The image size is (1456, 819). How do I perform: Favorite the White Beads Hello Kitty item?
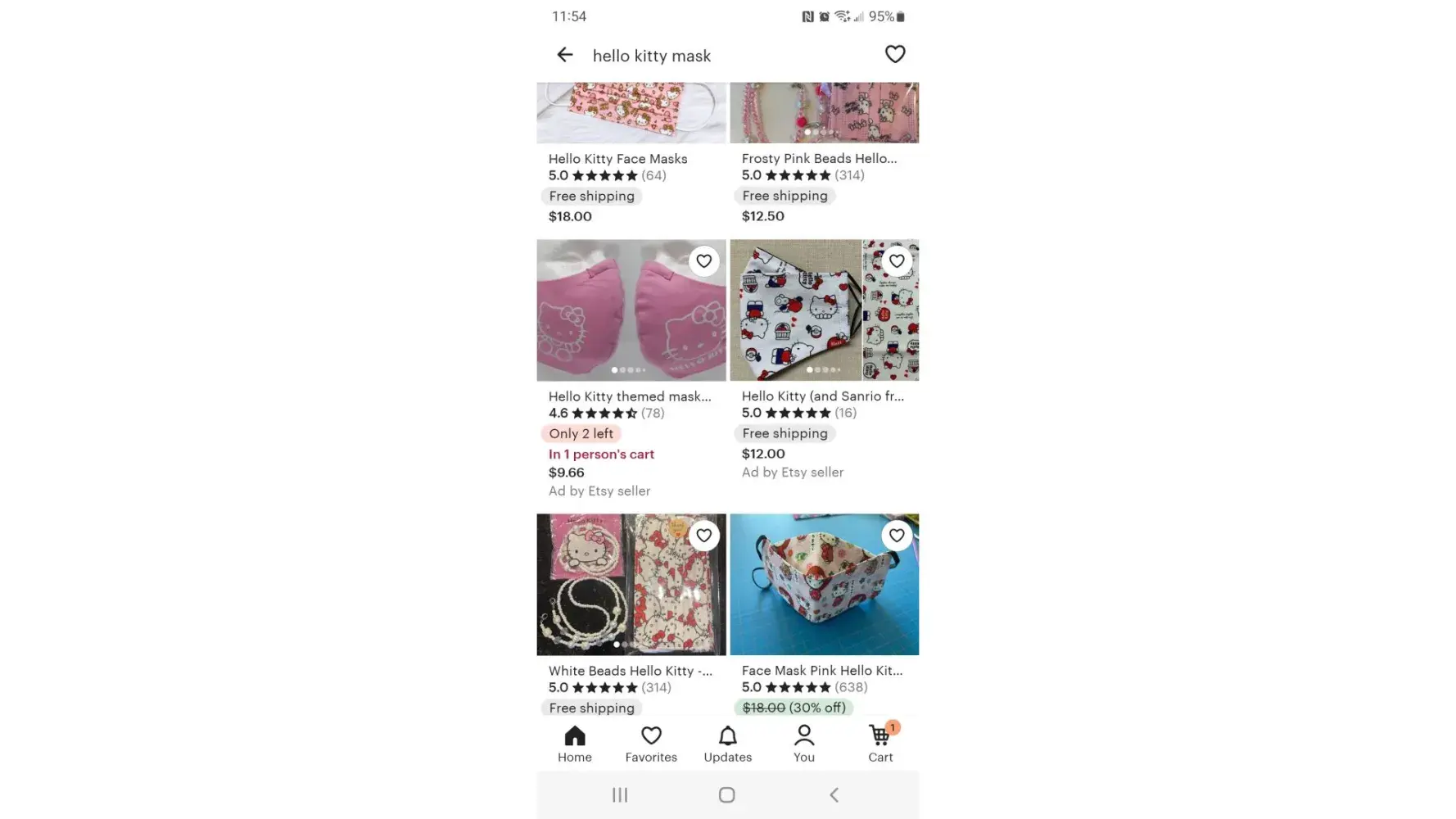pos(703,536)
